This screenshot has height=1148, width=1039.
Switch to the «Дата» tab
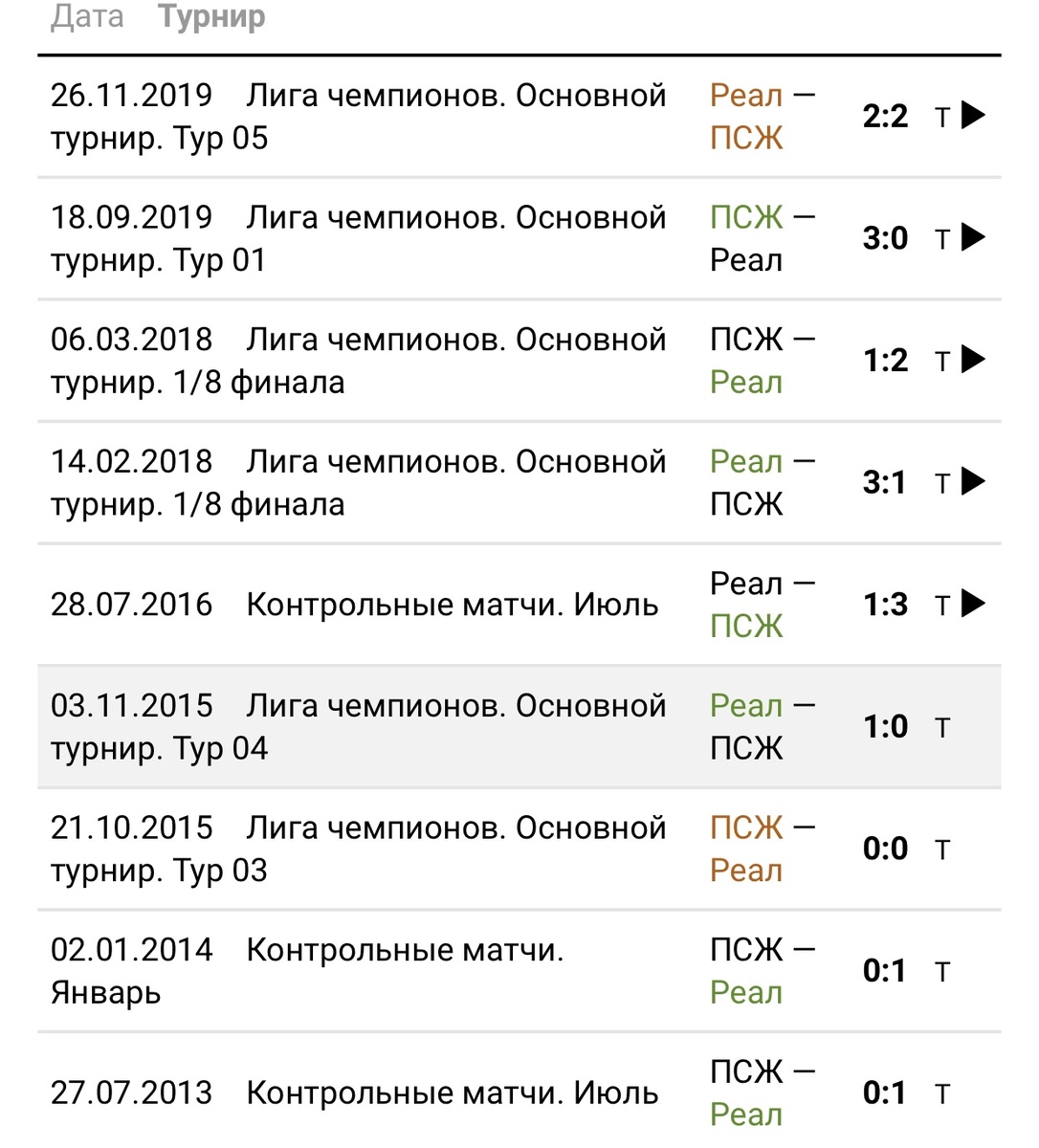(x=87, y=16)
